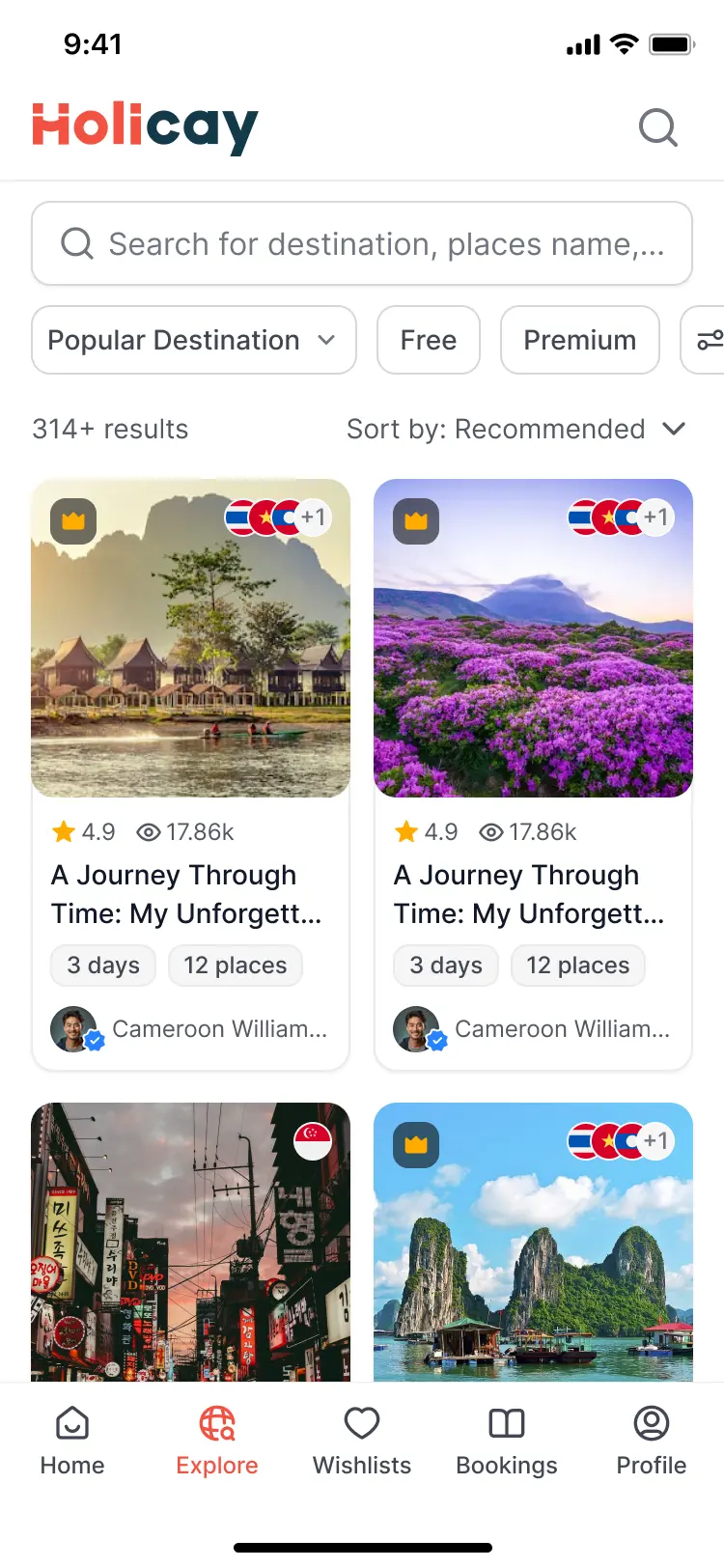Open Profile from the bottom bar icon
The height and width of the screenshot is (1568, 724).
click(x=651, y=1422)
